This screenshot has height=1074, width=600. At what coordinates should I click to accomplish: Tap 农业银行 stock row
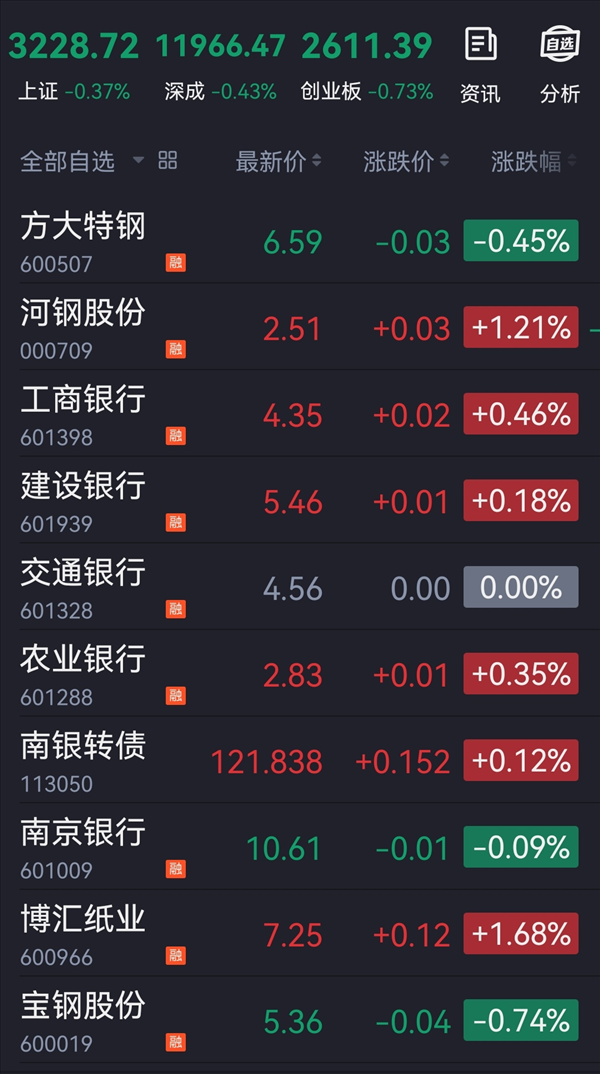(300, 673)
